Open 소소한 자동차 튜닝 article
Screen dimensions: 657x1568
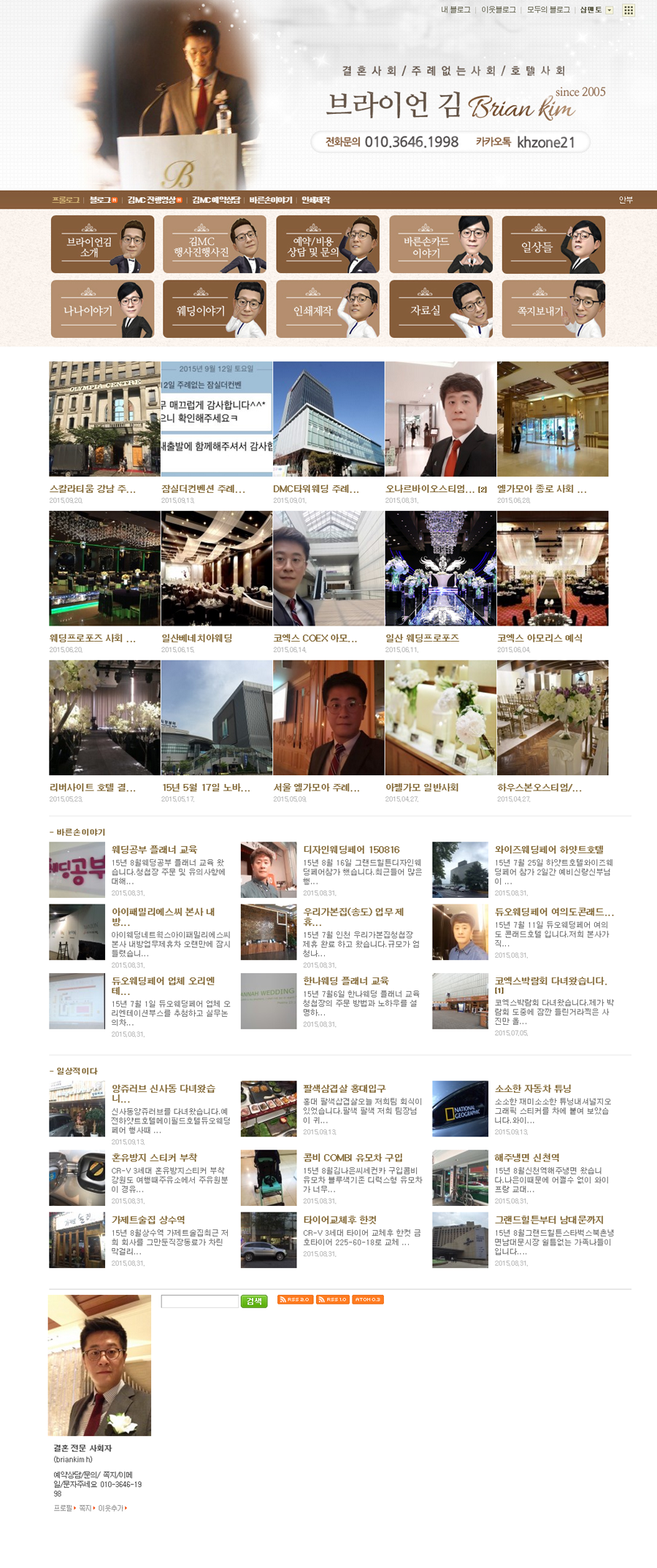coord(533,1088)
